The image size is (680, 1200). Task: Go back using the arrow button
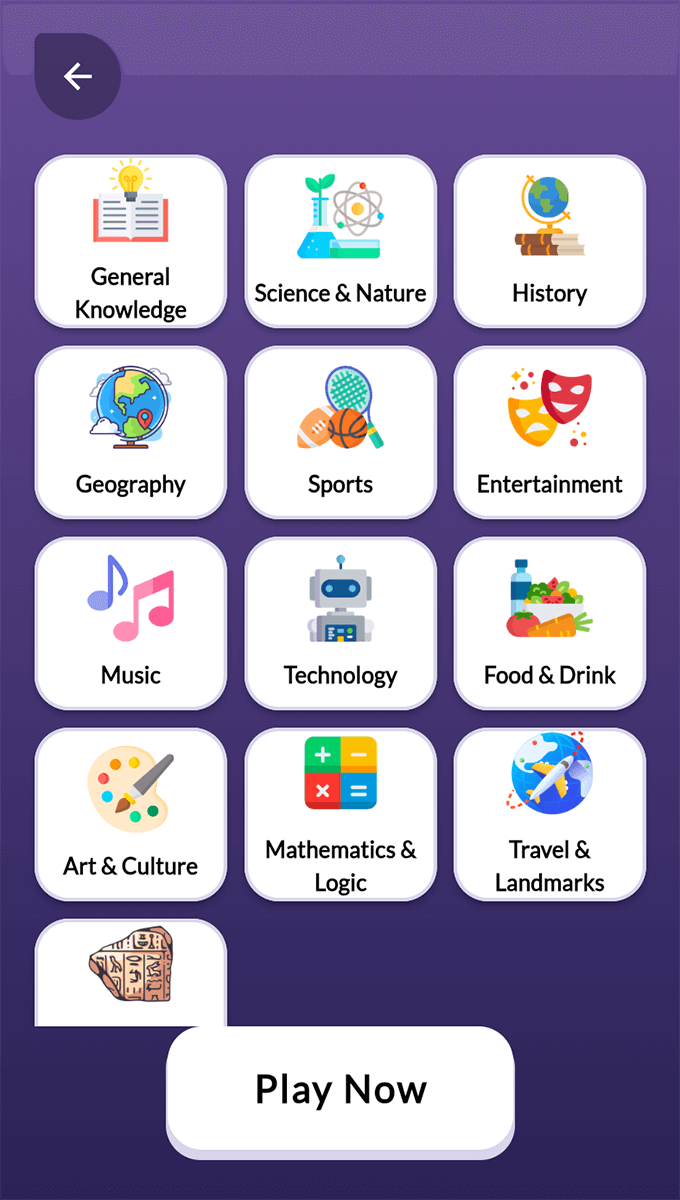coord(77,77)
